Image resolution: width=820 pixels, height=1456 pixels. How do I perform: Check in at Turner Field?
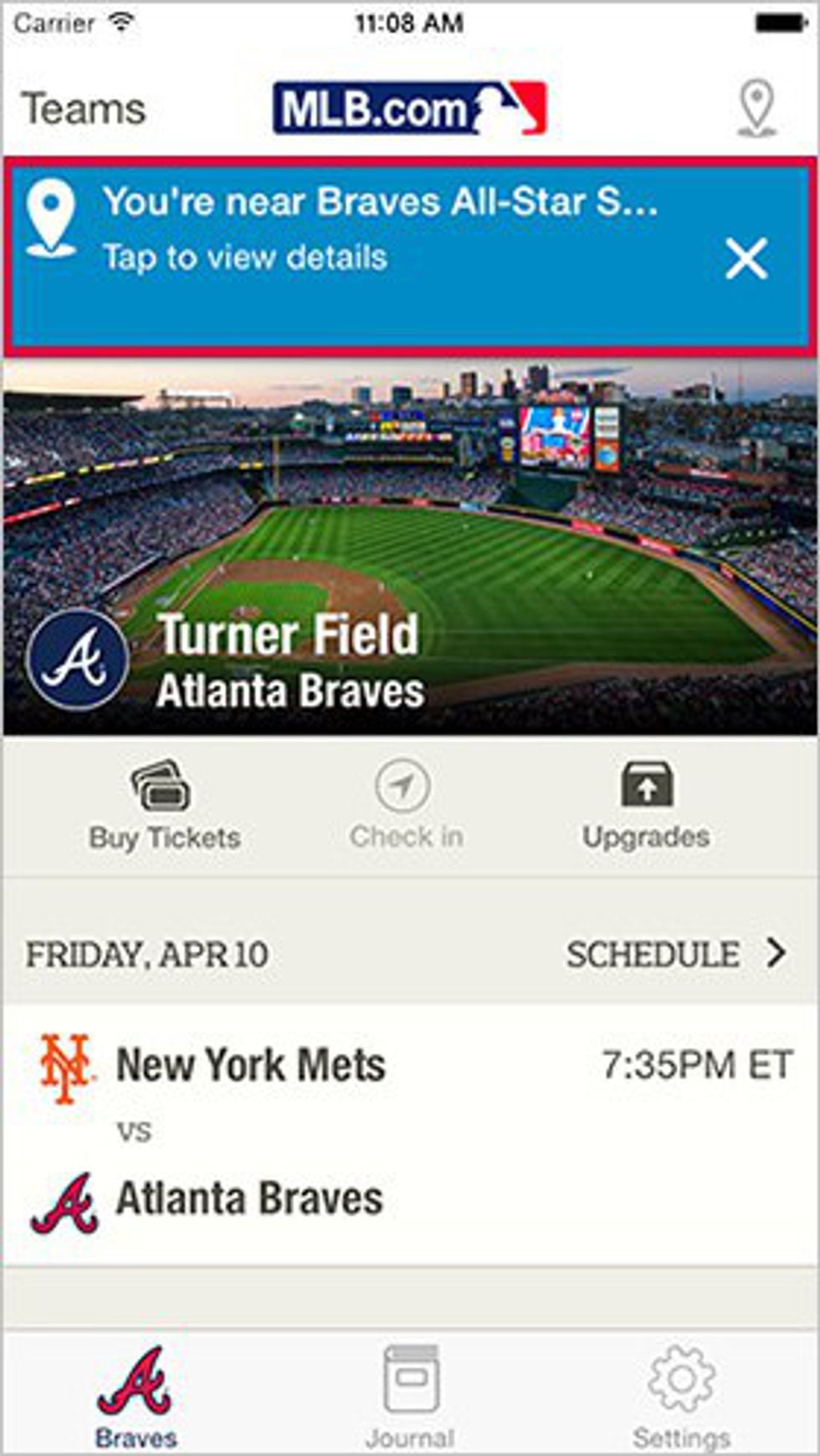click(x=406, y=804)
